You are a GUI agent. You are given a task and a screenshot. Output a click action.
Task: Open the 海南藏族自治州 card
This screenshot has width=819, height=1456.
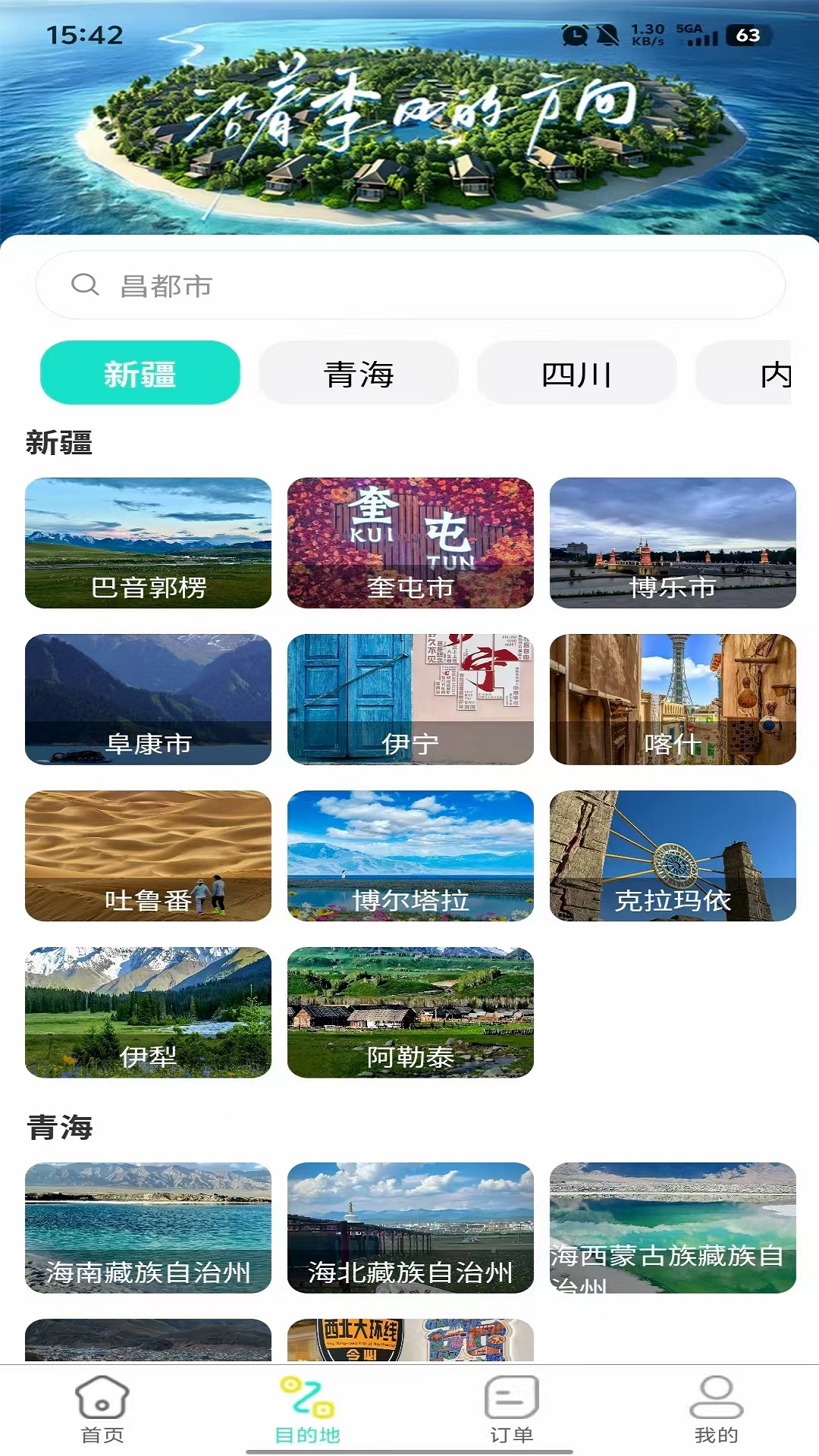click(148, 1228)
